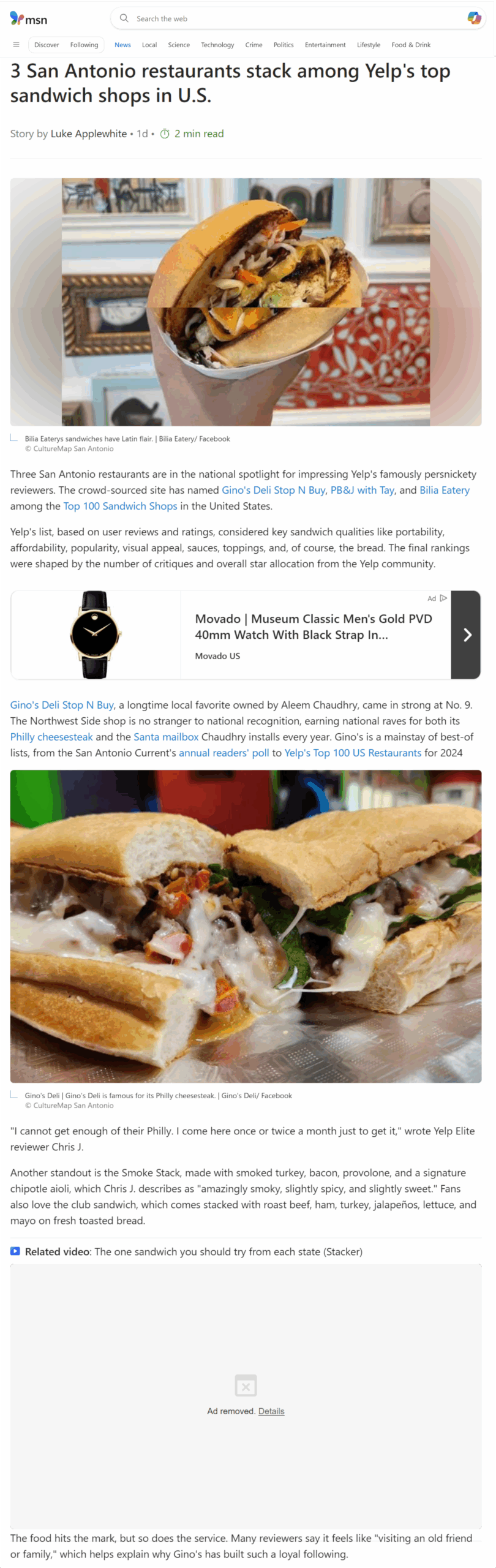Screen dimensions: 496x1568
Task: Open the hamburger menu
Action: coord(16,45)
